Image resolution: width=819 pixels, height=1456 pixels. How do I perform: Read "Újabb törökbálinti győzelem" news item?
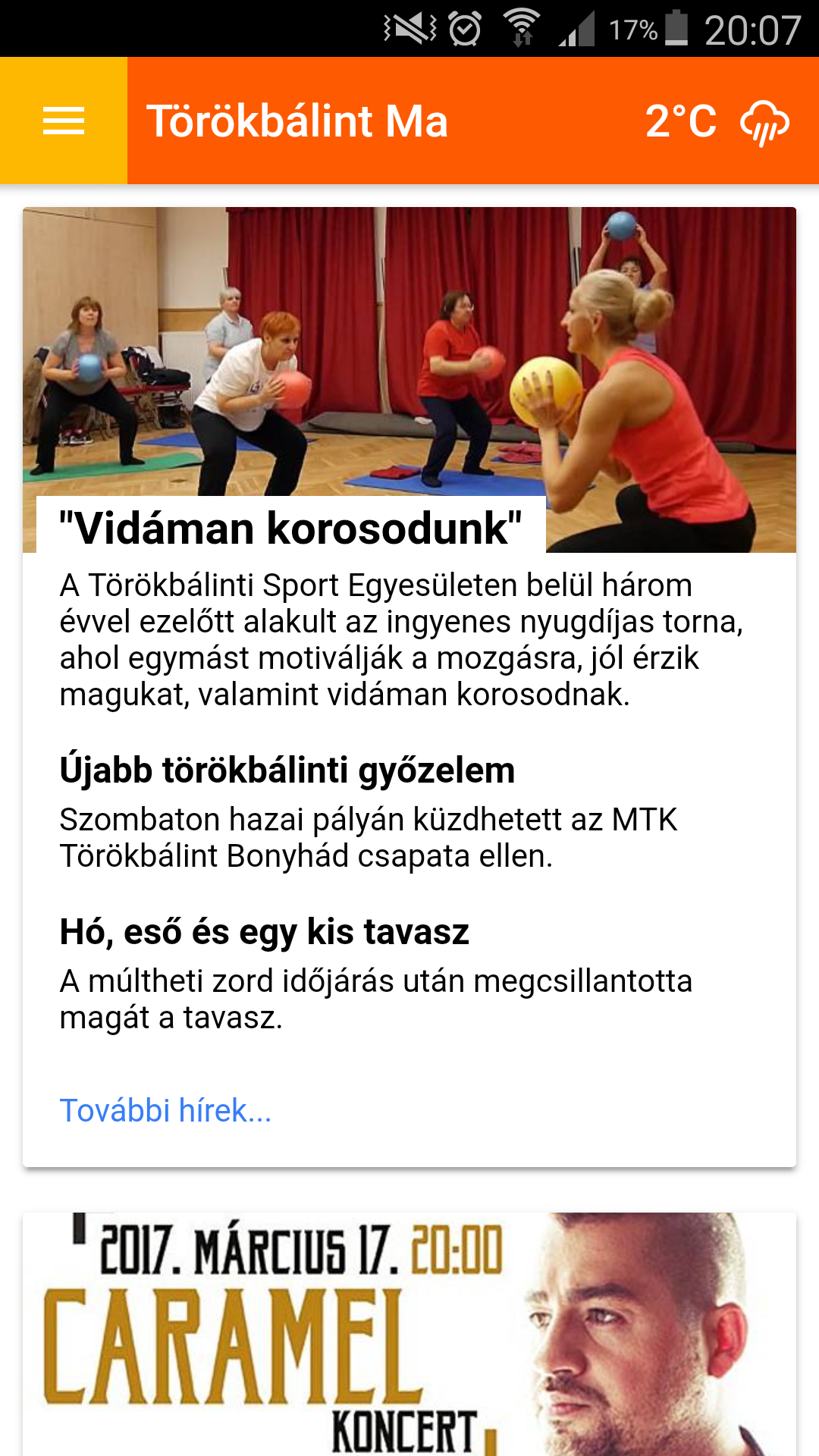pyautogui.click(x=287, y=770)
